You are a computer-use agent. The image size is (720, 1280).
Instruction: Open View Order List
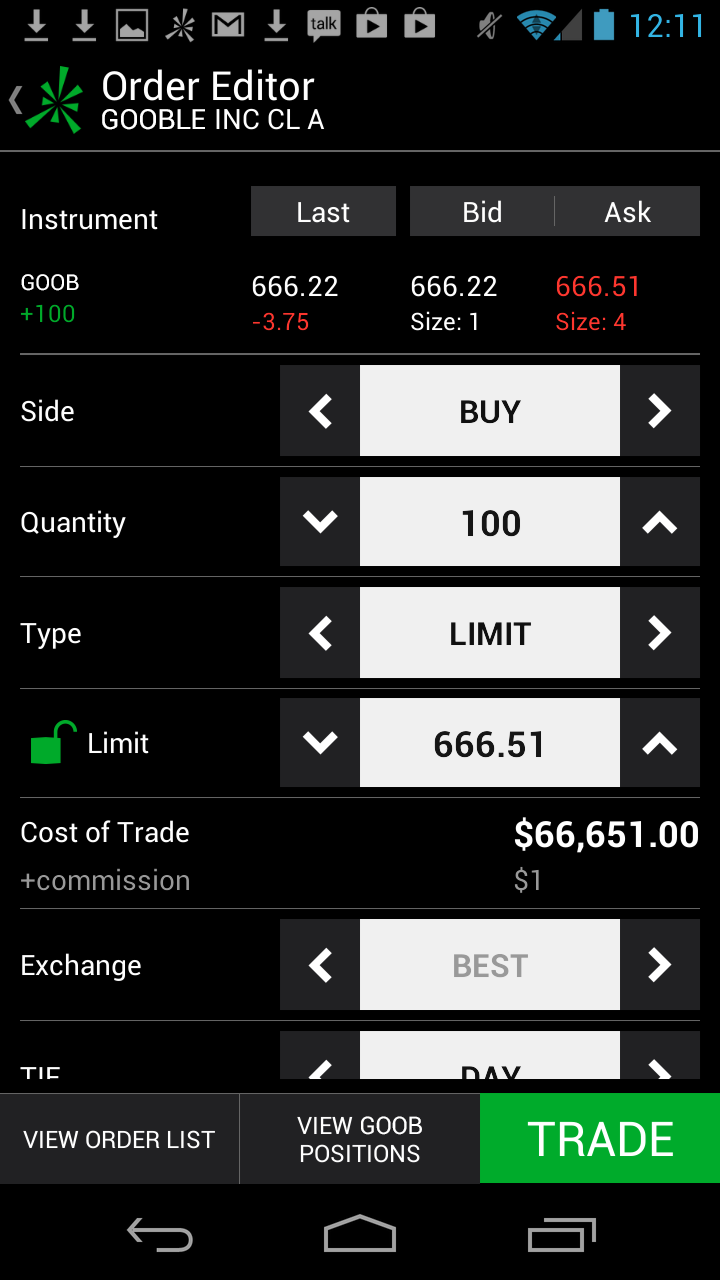tap(119, 1139)
